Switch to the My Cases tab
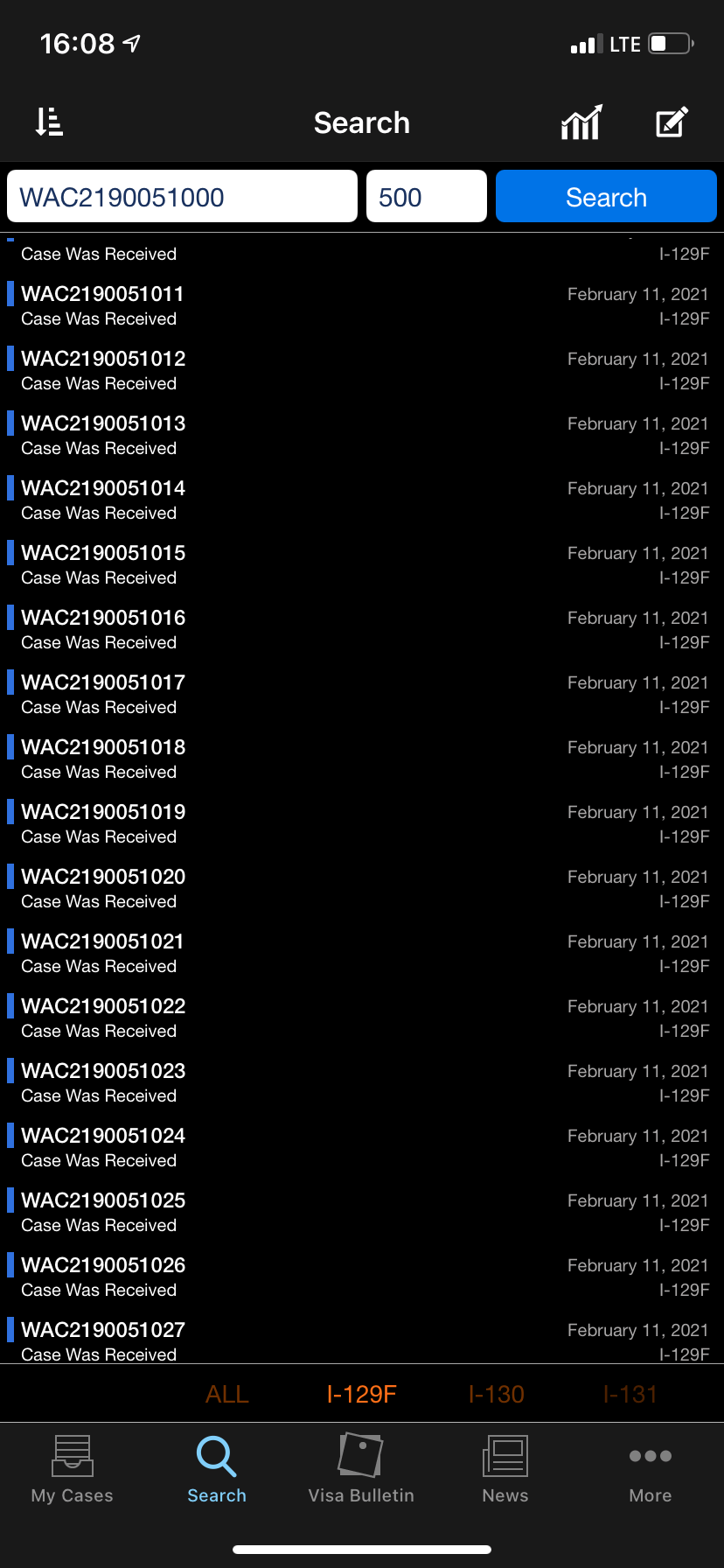This screenshot has height=1568, width=724. (73, 1469)
